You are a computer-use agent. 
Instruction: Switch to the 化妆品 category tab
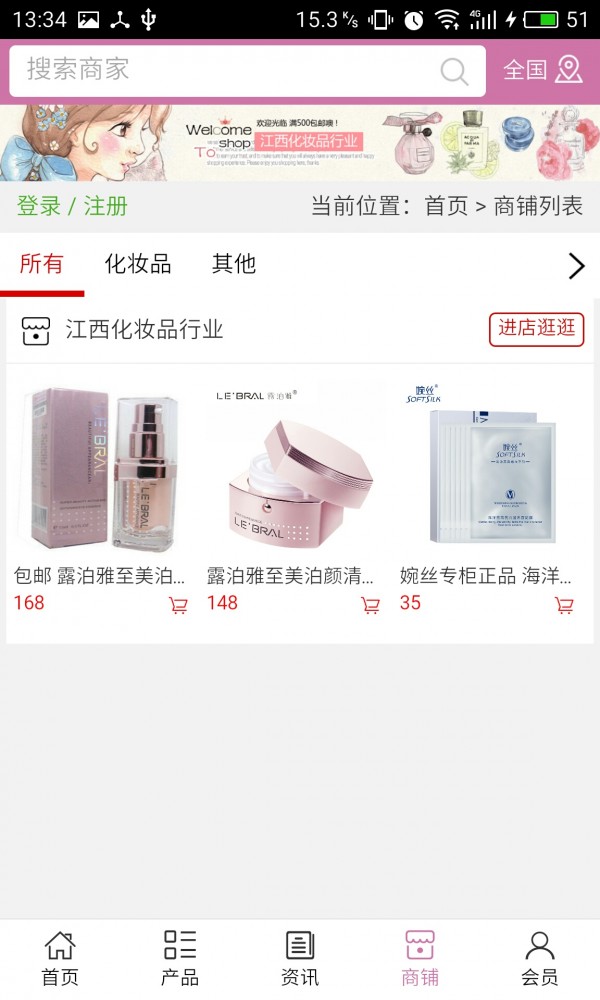(x=138, y=264)
